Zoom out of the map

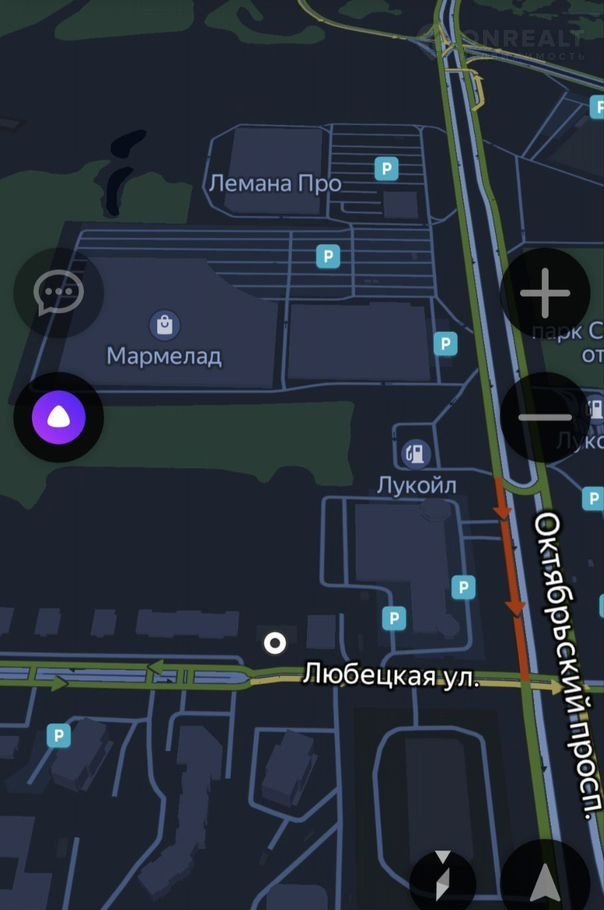[546, 417]
